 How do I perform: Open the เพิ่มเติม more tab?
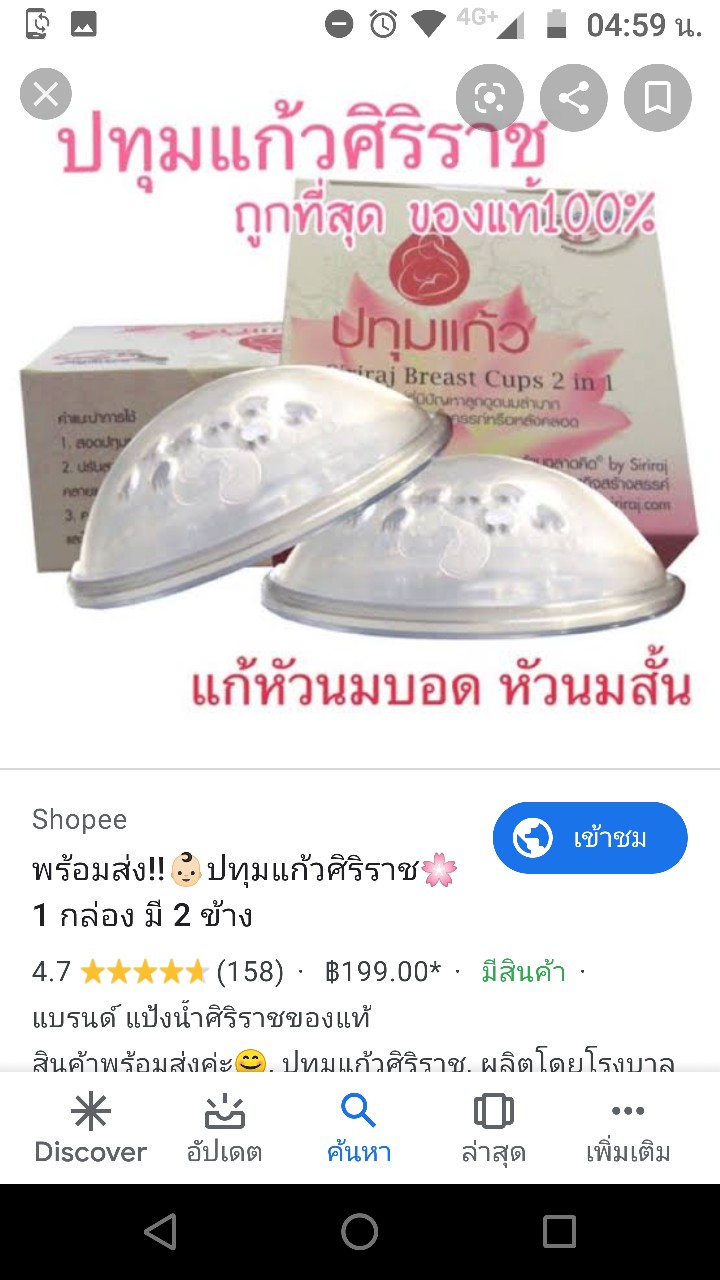(628, 1128)
